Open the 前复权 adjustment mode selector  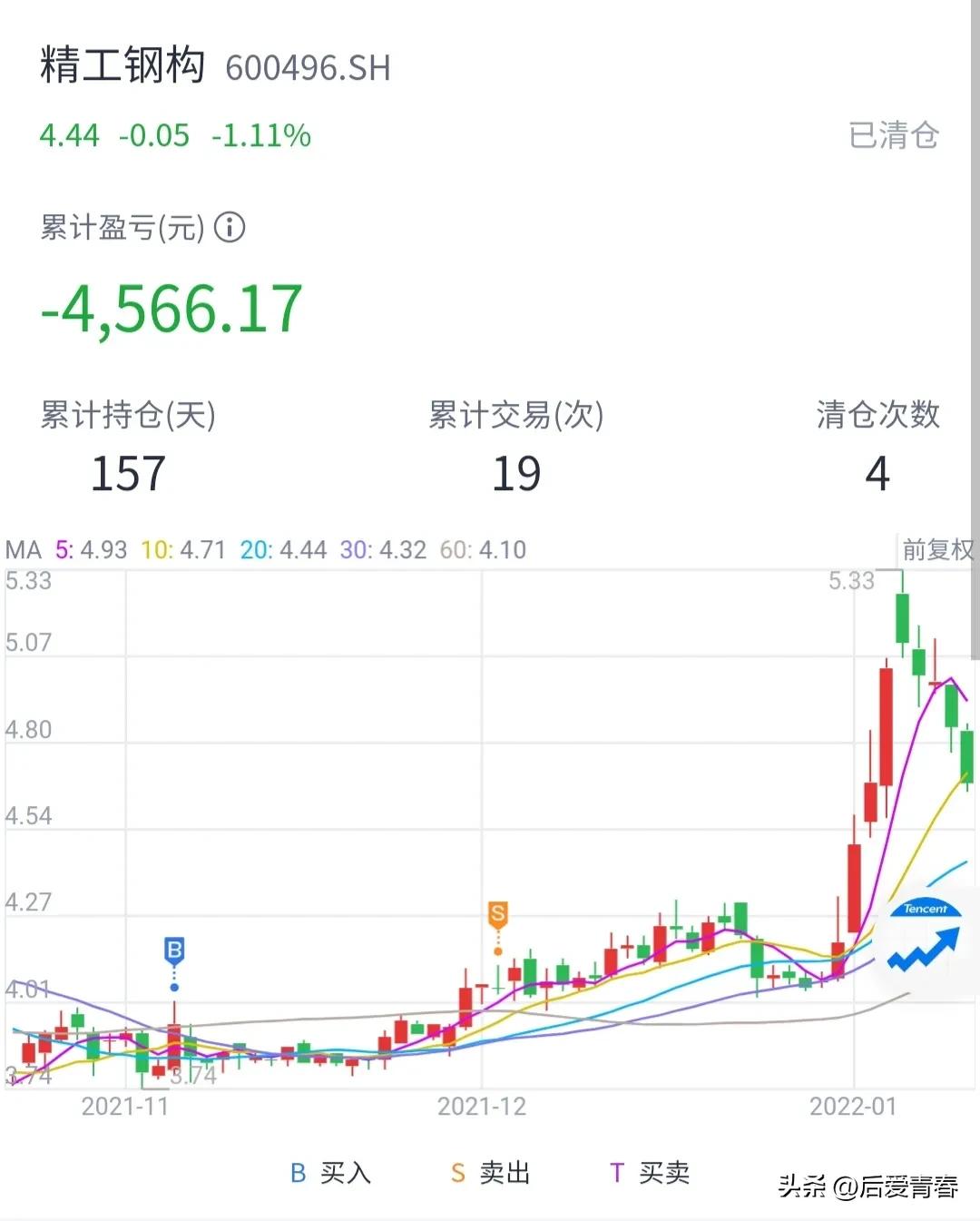[936, 549]
